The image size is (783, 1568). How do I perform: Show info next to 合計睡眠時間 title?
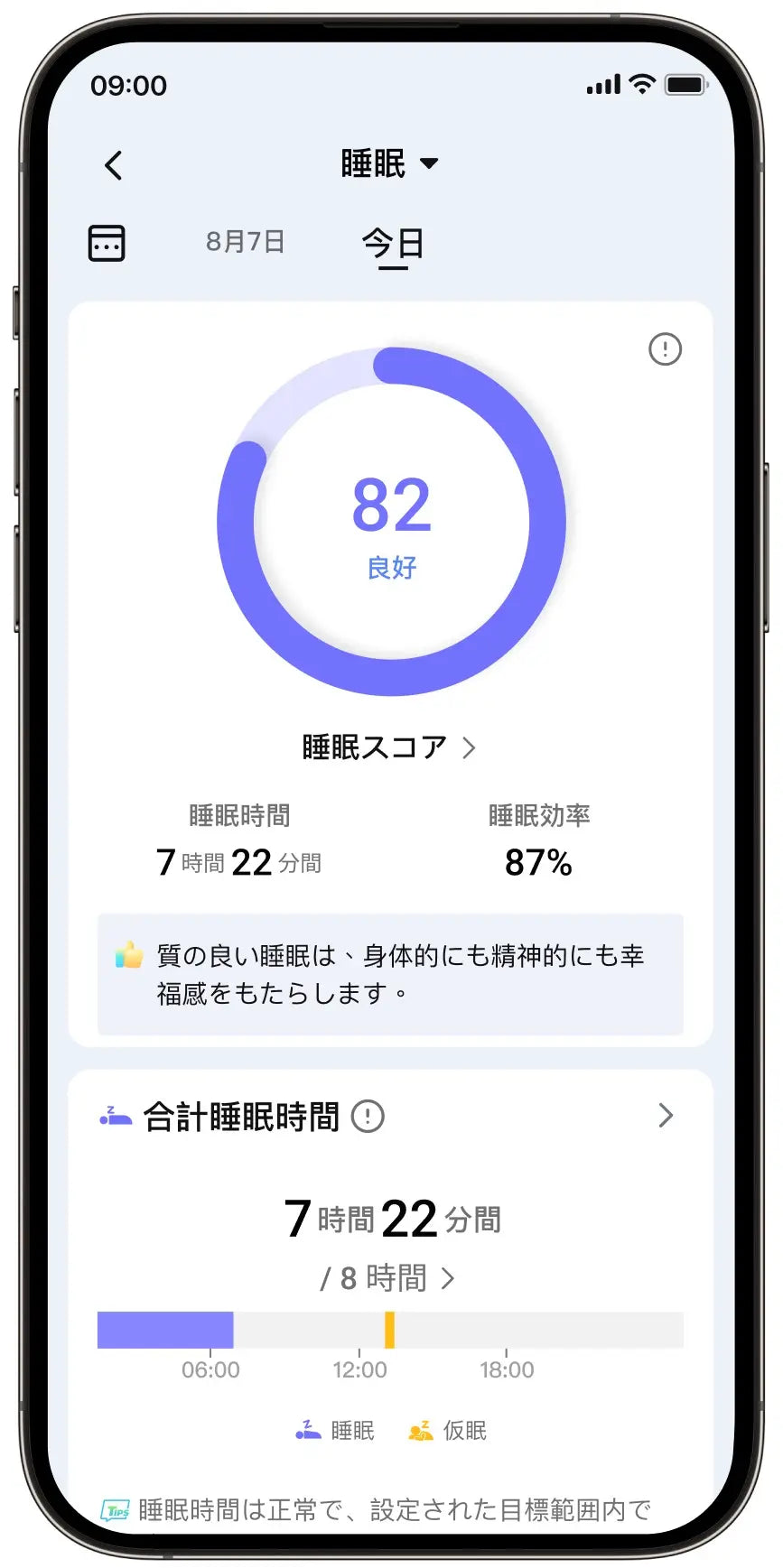(x=368, y=1117)
